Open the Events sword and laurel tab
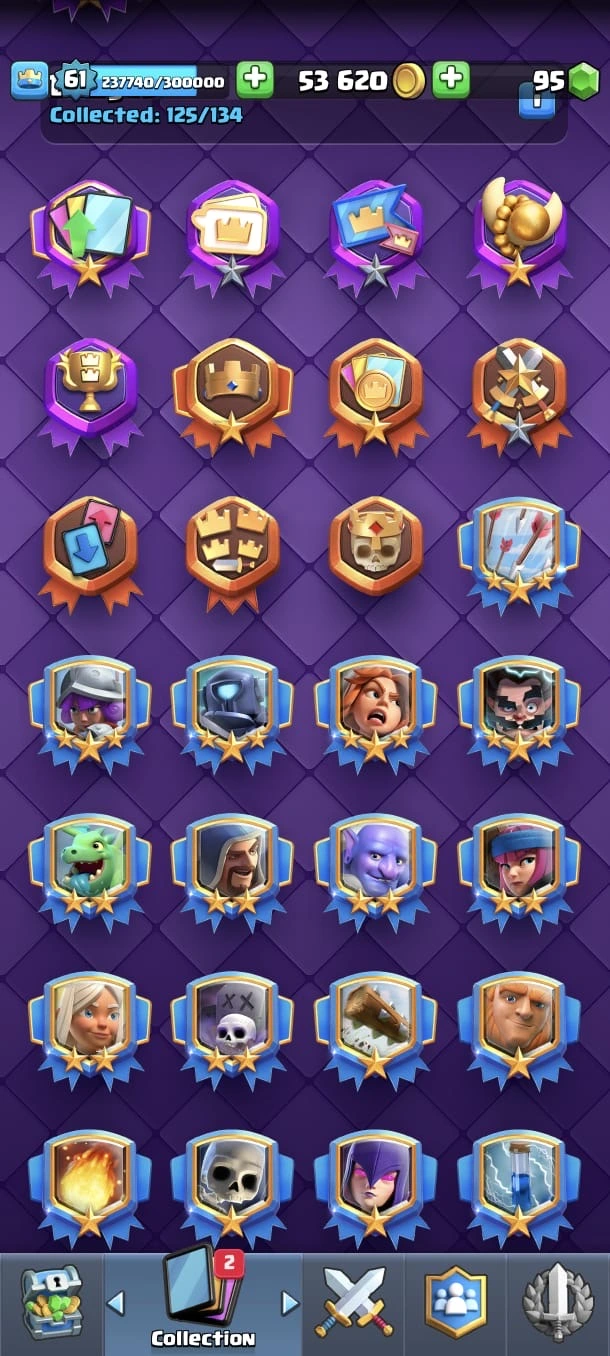The image size is (610, 1356). click(557, 1301)
